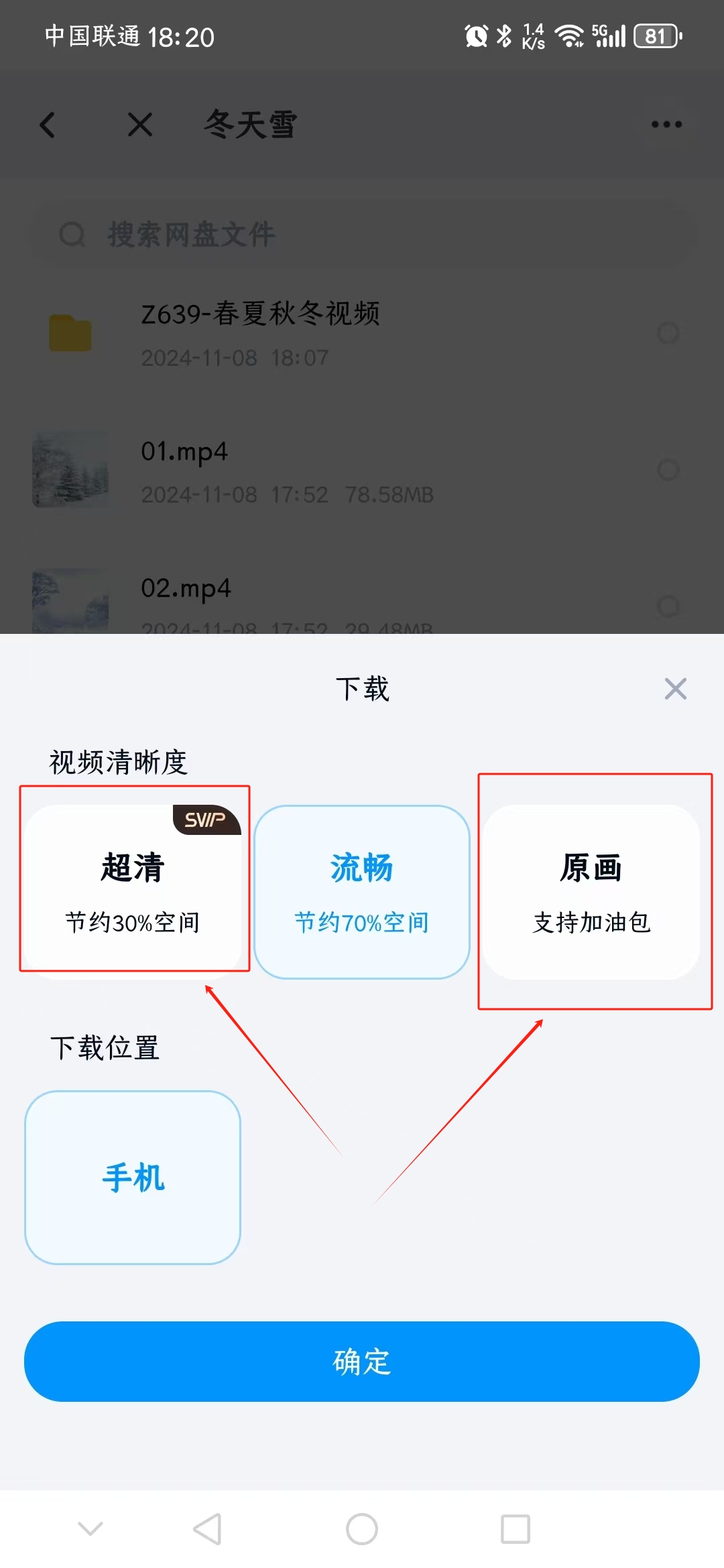Close the 下载 dialog
Viewport: 724px width, 1568px height.
click(675, 688)
